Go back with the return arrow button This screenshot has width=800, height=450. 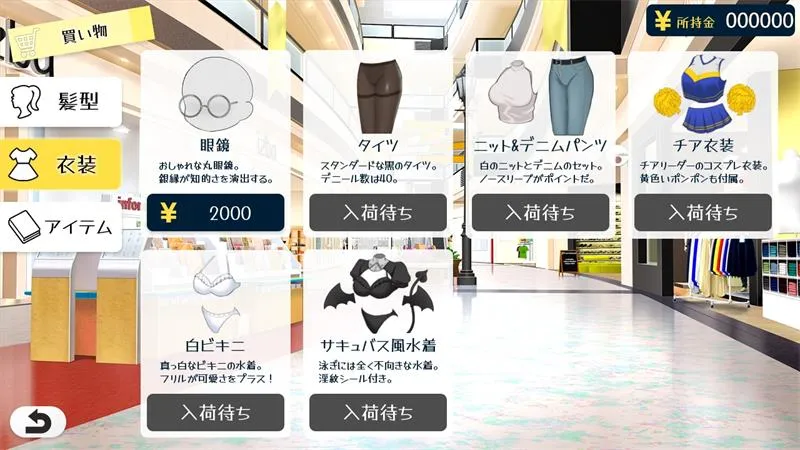pos(37,422)
